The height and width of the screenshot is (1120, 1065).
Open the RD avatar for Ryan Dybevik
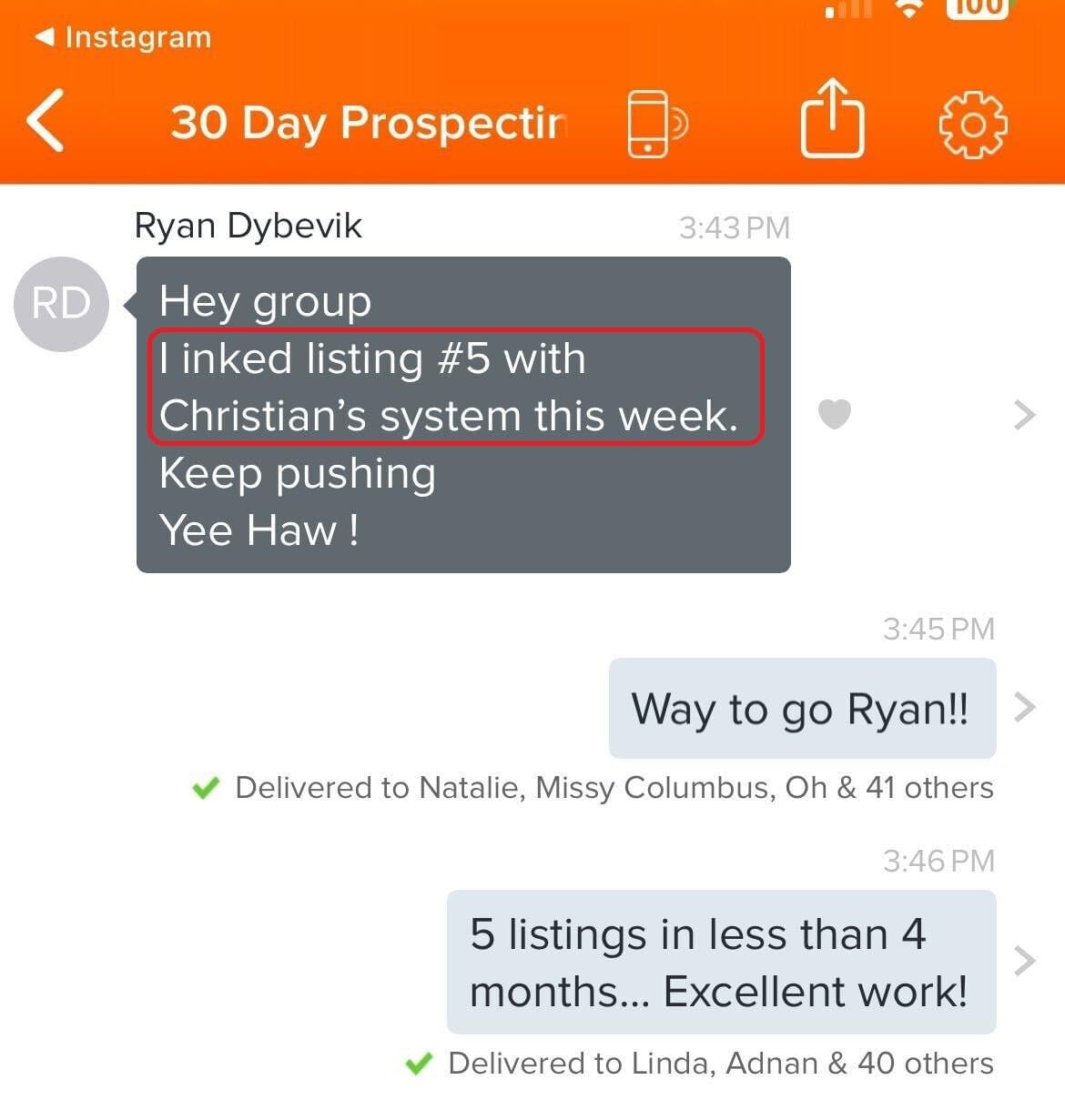tap(61, 304)
